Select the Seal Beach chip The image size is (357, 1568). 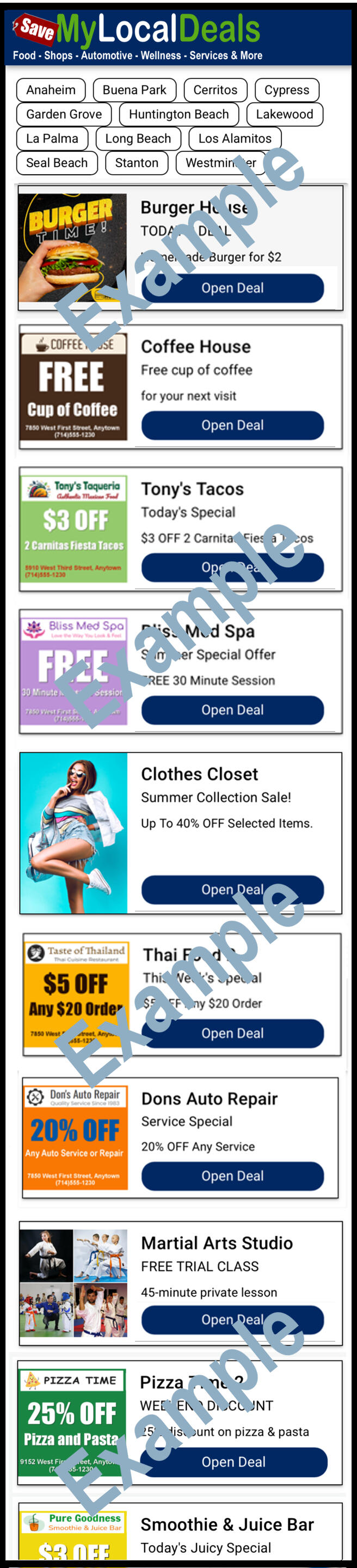[x=57, y=163]
